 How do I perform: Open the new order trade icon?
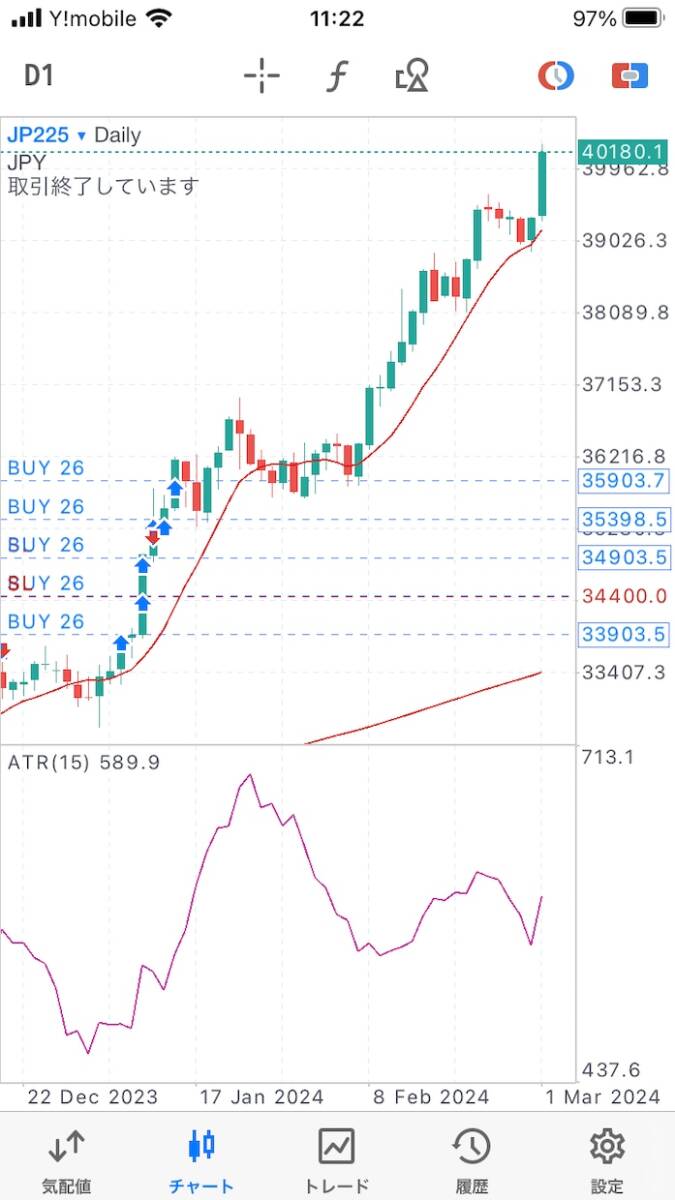(630, 76)
